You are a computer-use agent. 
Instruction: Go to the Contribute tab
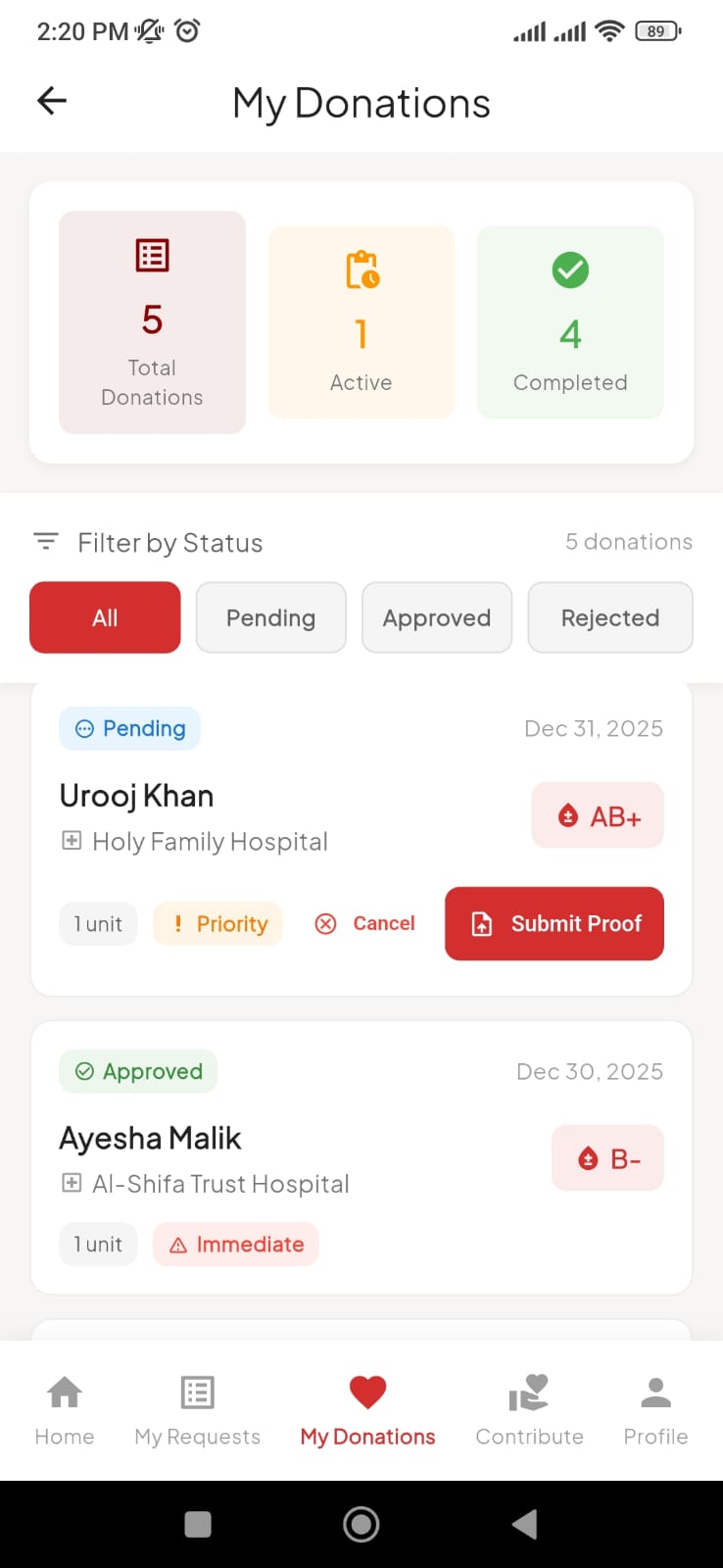pos(529,1409)
